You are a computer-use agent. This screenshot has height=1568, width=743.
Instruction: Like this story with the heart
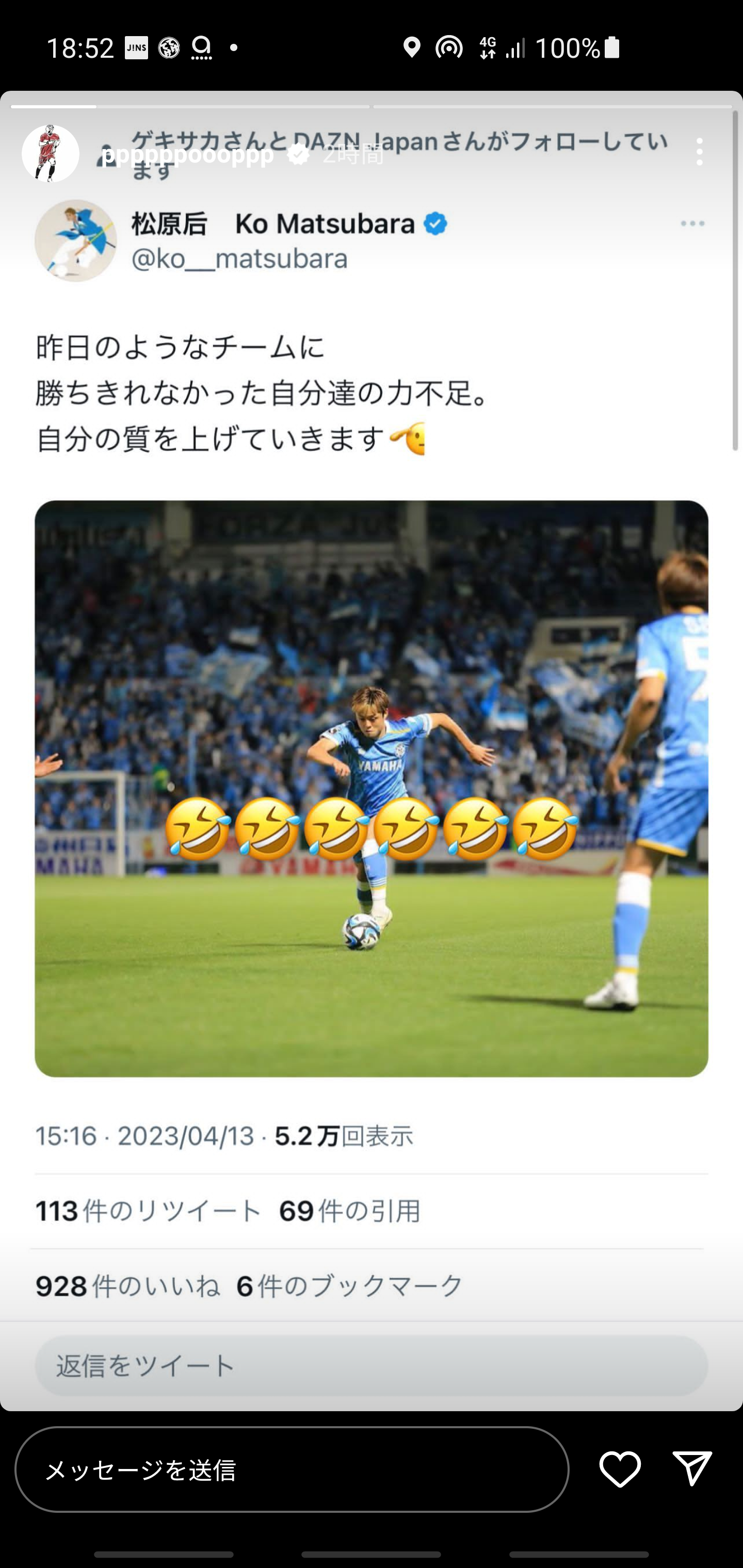[x=619, y=1469]
